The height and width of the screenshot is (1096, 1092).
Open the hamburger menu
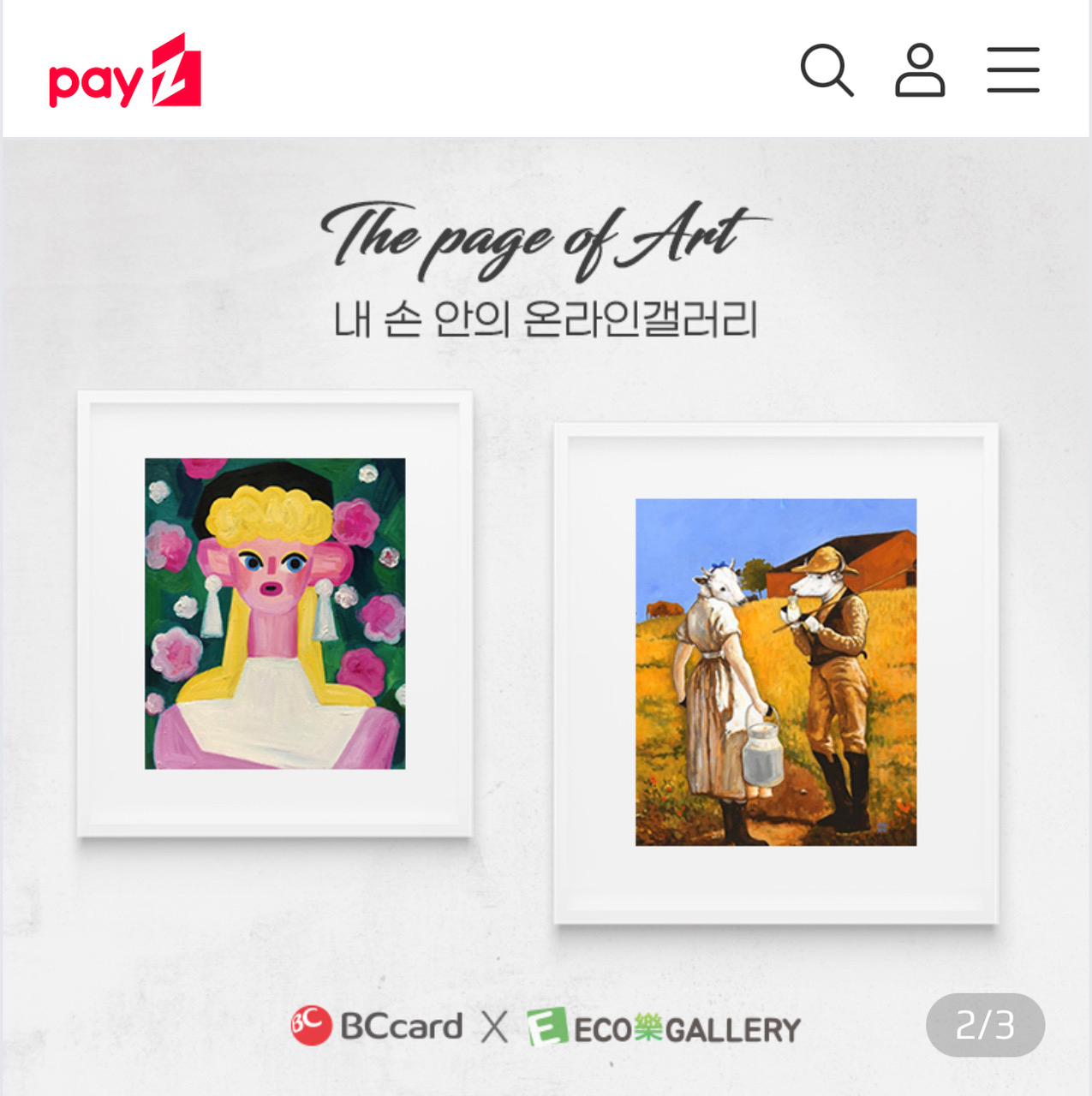click(x=1013, y=70)
